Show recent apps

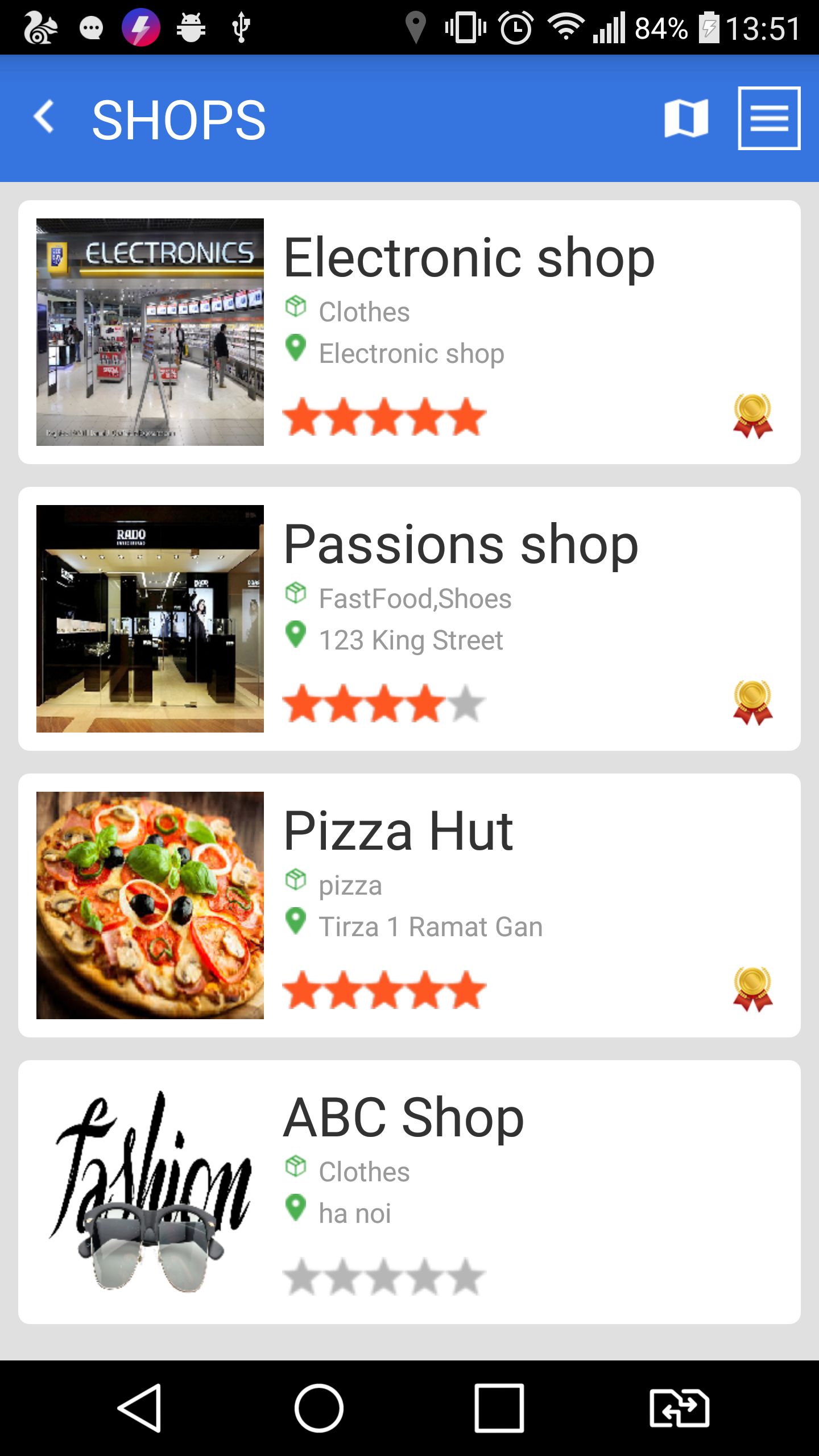499,1408
